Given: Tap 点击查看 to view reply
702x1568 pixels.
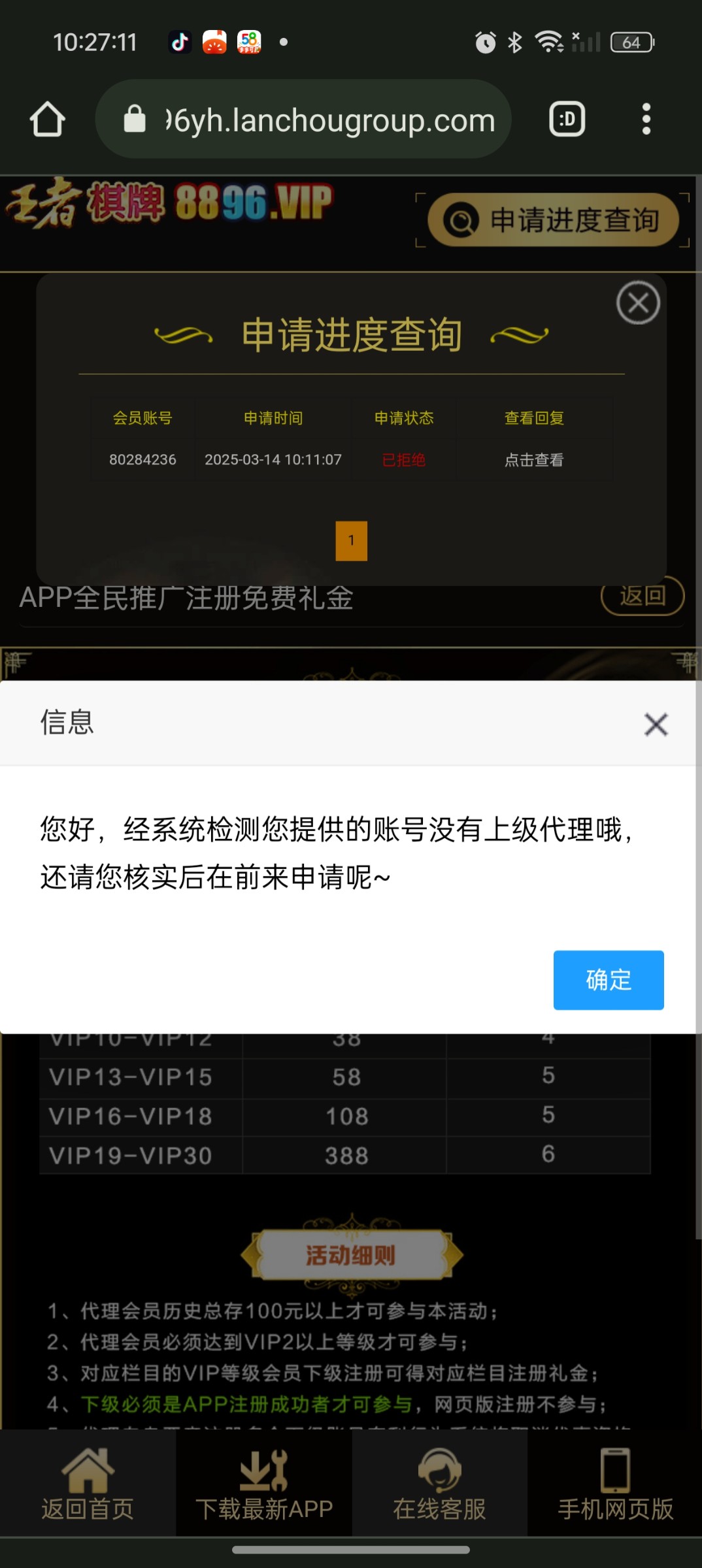Looking at the screenshot, I should point(533,460).
